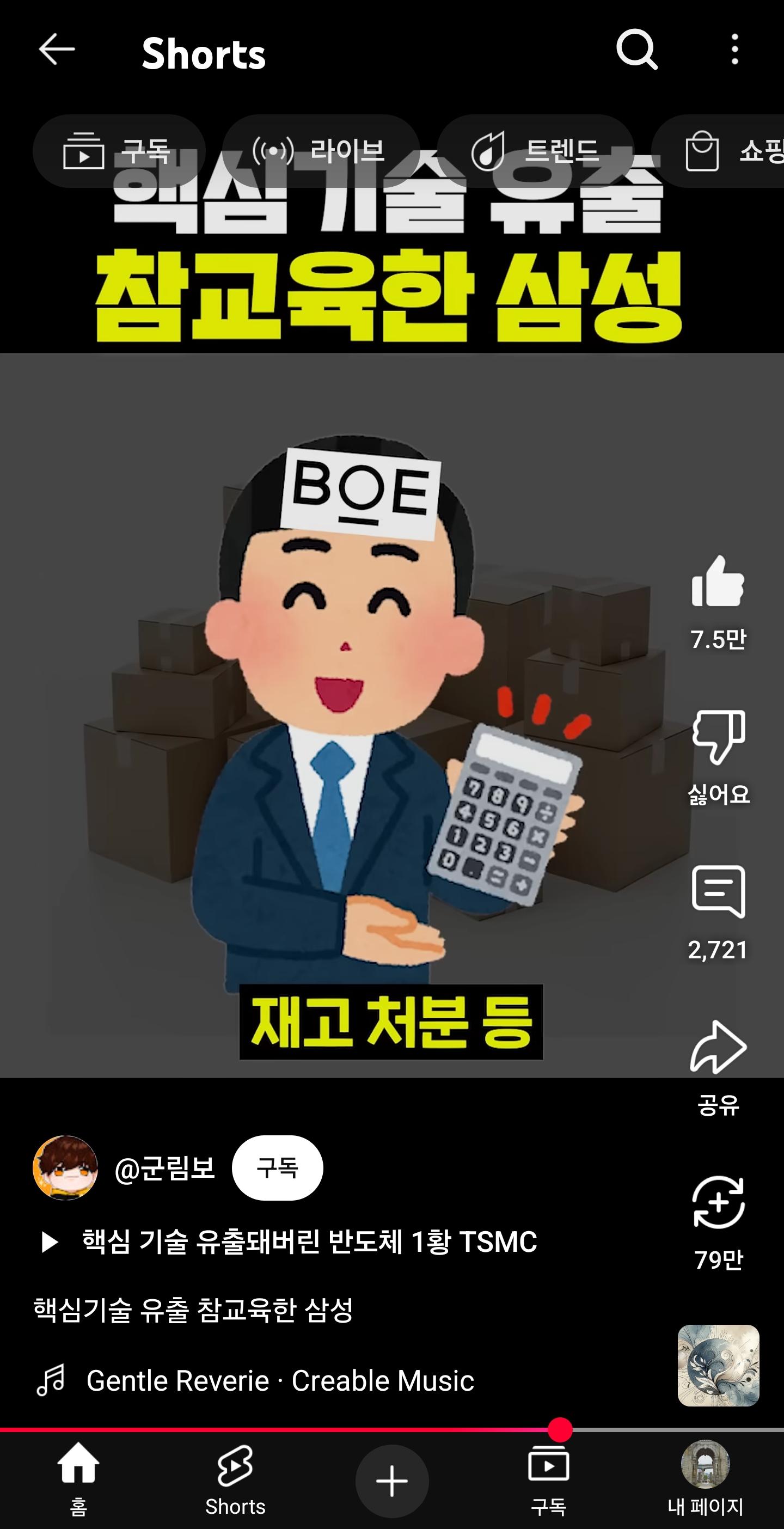The image size is (784, 1529).
Task: Select the 라이브 chip
Action: tap(321, 151)
